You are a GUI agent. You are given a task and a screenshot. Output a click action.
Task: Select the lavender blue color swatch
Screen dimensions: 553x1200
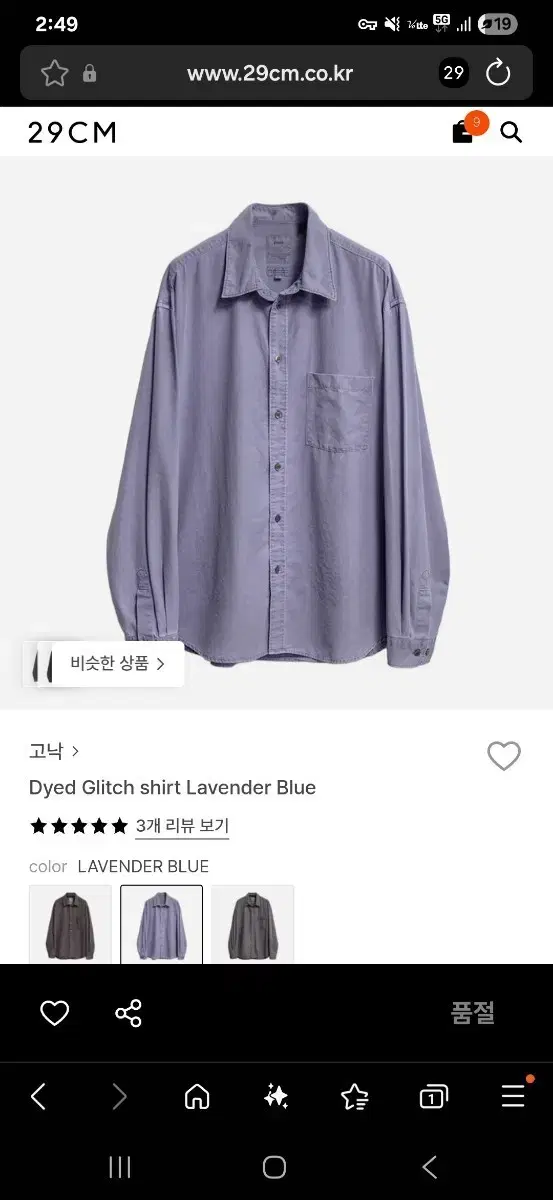pyautogui.click(x=162, y=924)
